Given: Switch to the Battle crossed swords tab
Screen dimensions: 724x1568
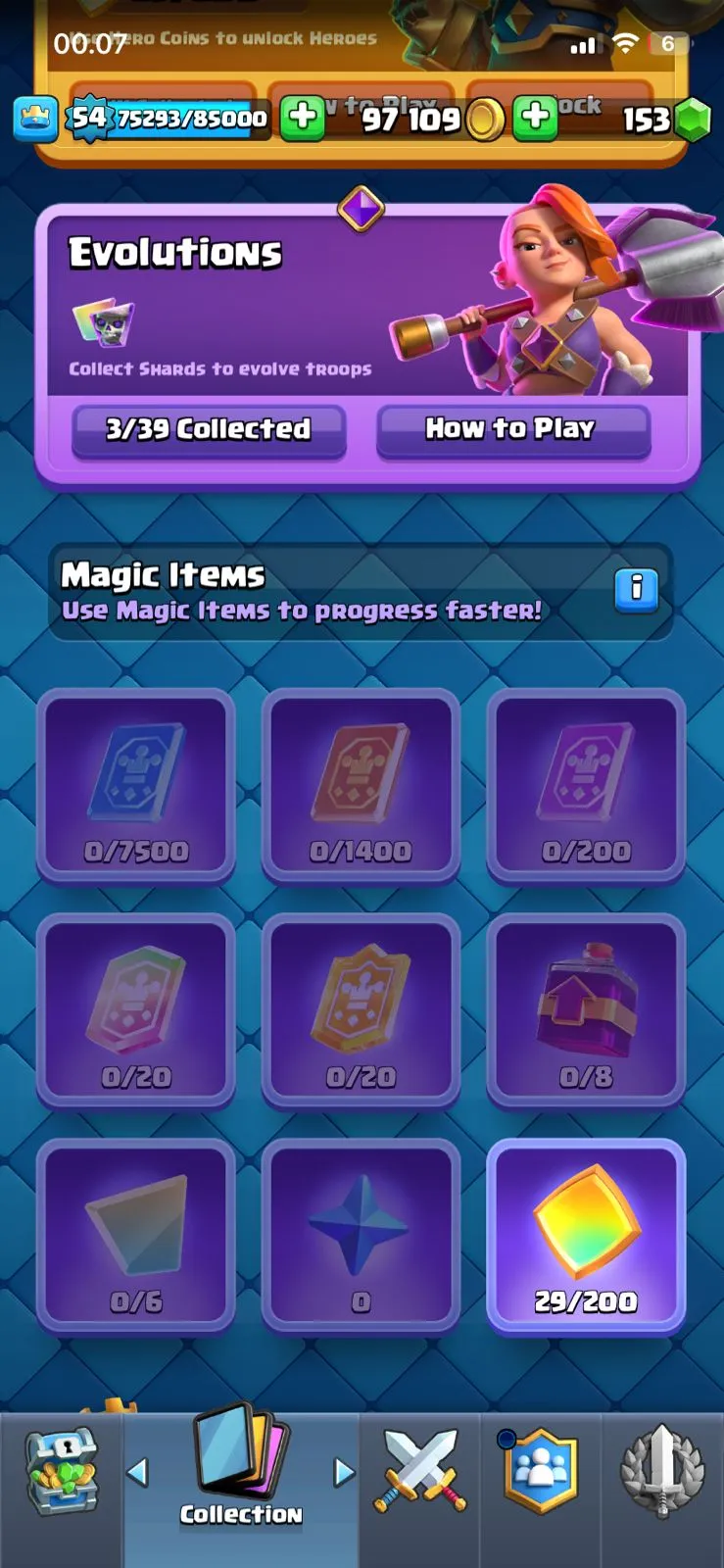Looking at the screenshot, I should point(421,1472).
